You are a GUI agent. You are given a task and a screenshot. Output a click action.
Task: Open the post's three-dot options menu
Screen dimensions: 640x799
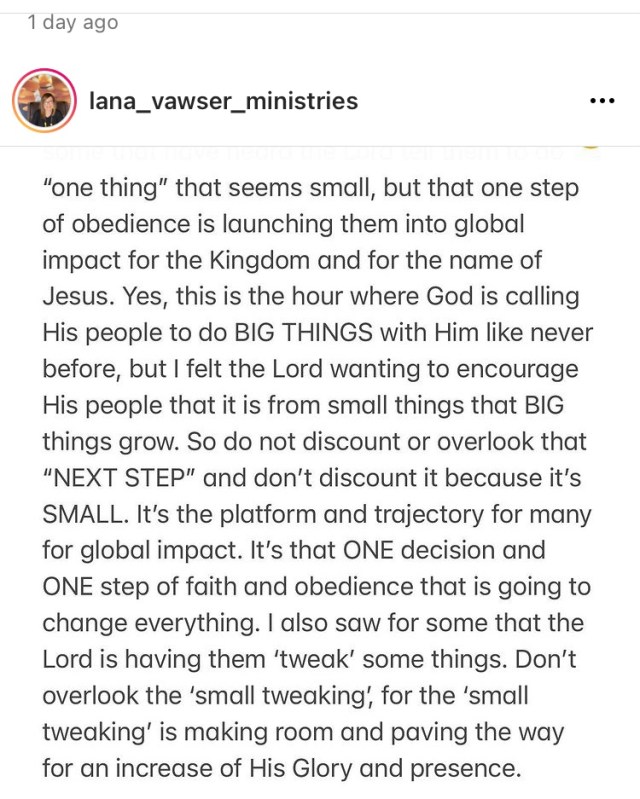click(603, 101)
